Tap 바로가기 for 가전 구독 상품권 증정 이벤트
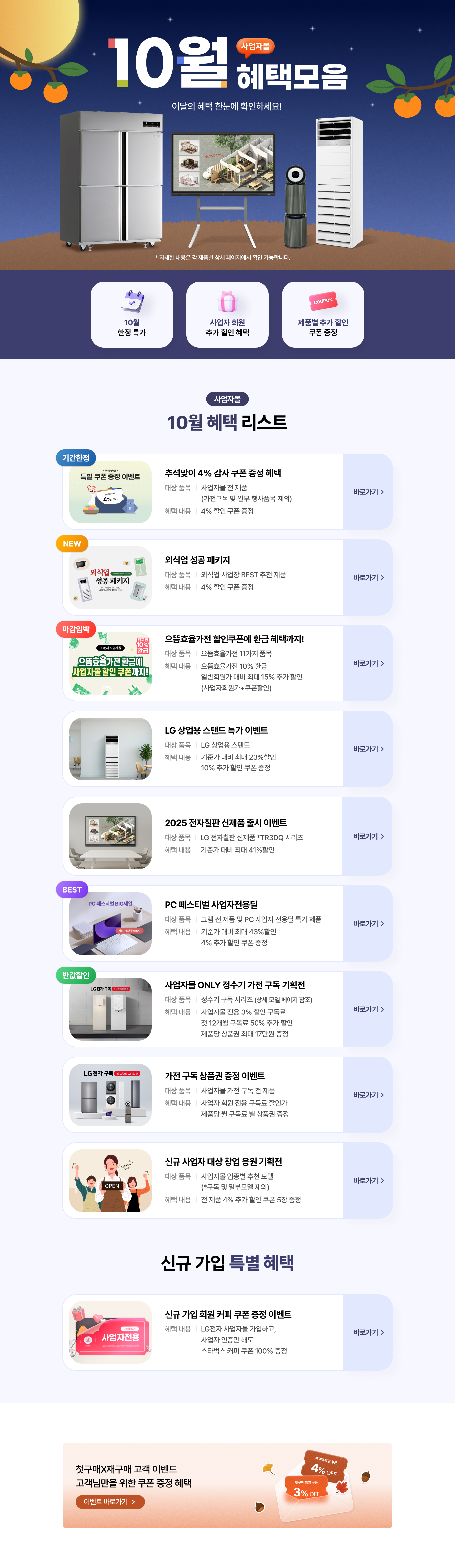 click(368, 1095)
